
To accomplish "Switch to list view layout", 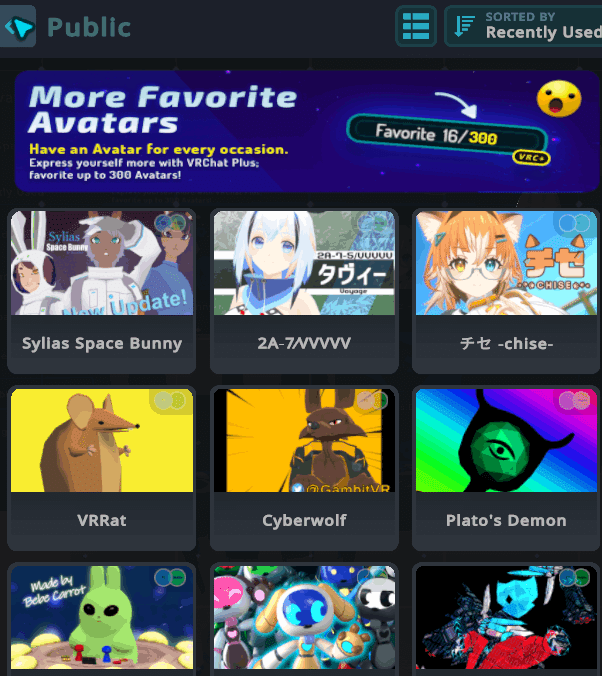I will click(416, 26).
